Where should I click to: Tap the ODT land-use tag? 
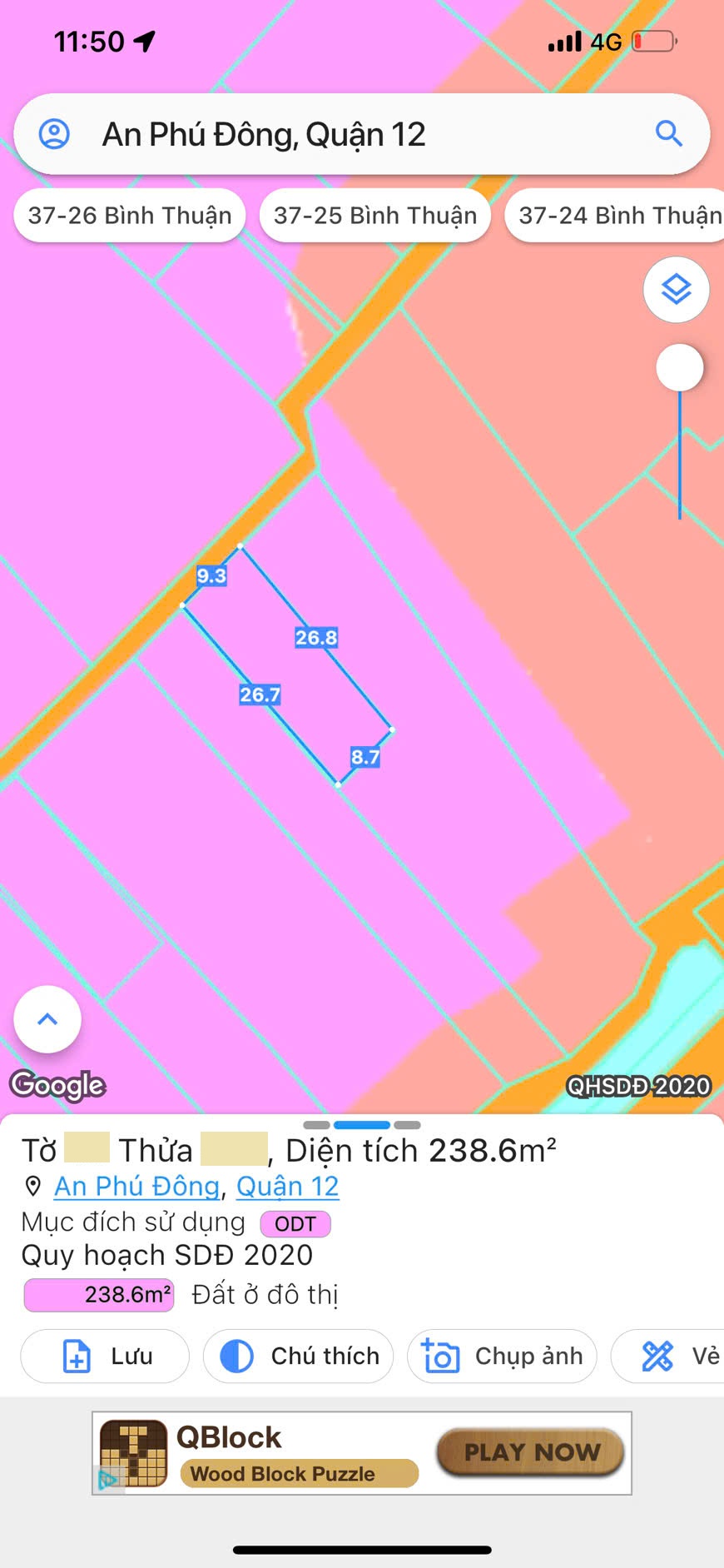295,1224
